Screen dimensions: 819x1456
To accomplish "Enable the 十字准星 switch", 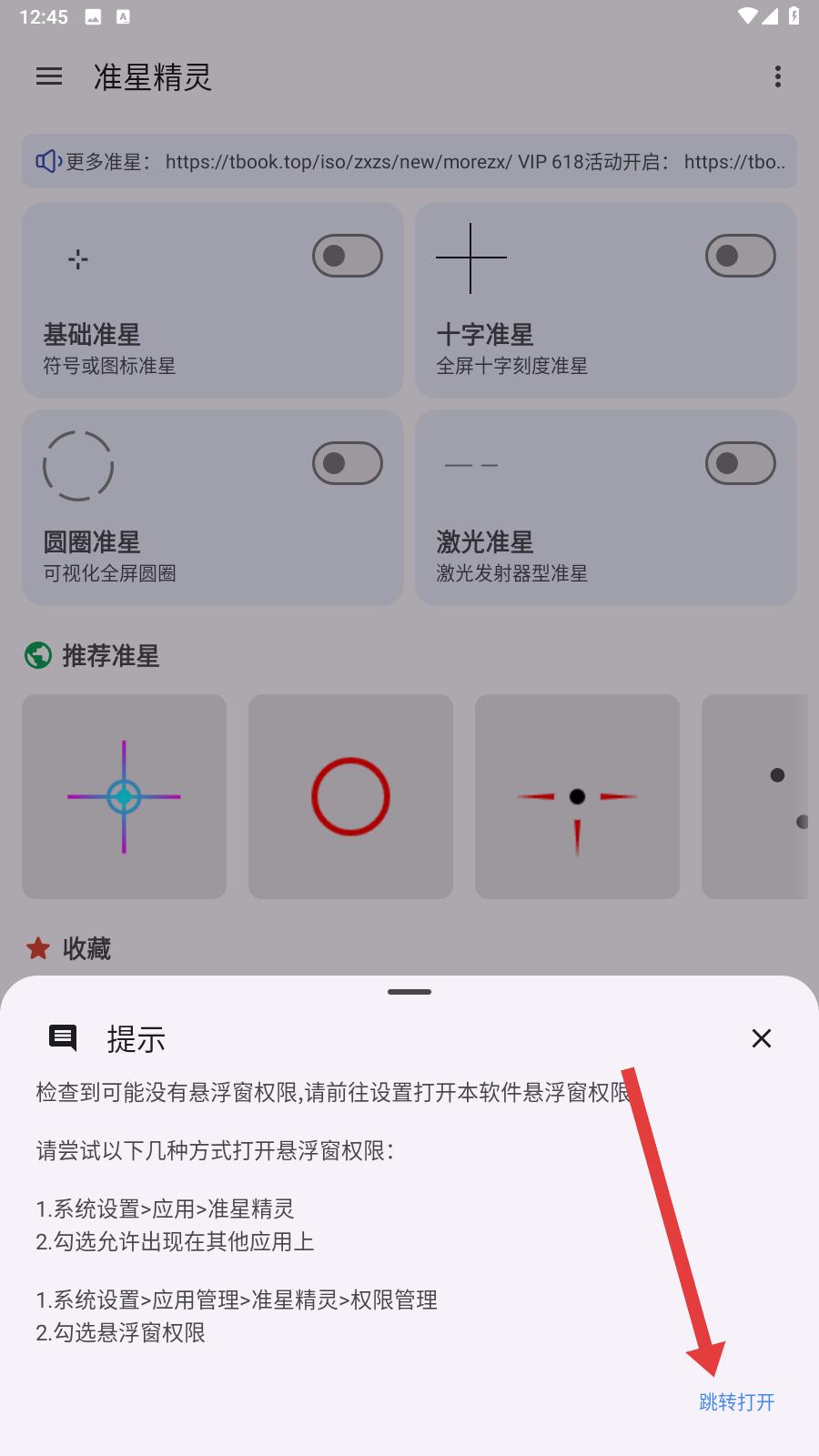I will [x=740, y=256].
